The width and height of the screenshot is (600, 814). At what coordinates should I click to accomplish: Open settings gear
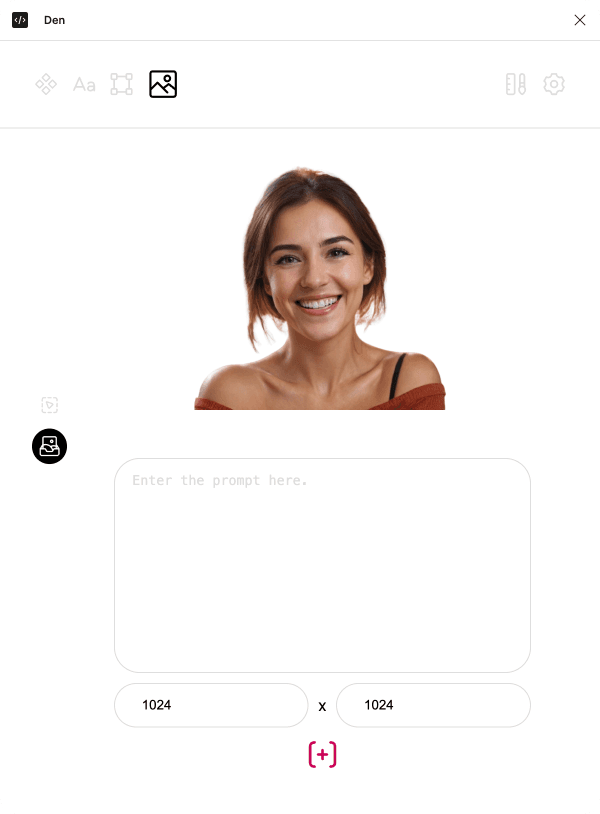tap(554, 85)
